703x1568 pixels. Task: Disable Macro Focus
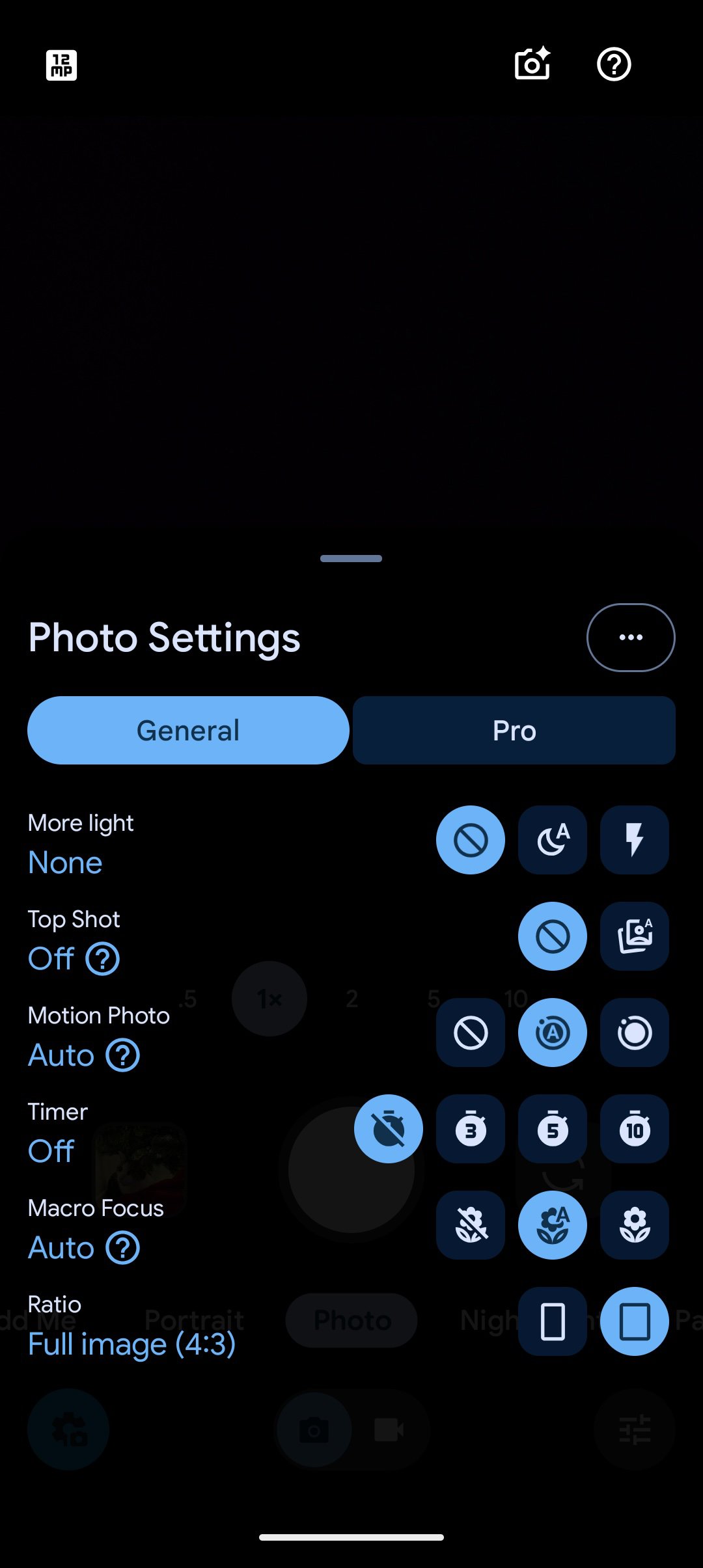tap(470, 1224)
